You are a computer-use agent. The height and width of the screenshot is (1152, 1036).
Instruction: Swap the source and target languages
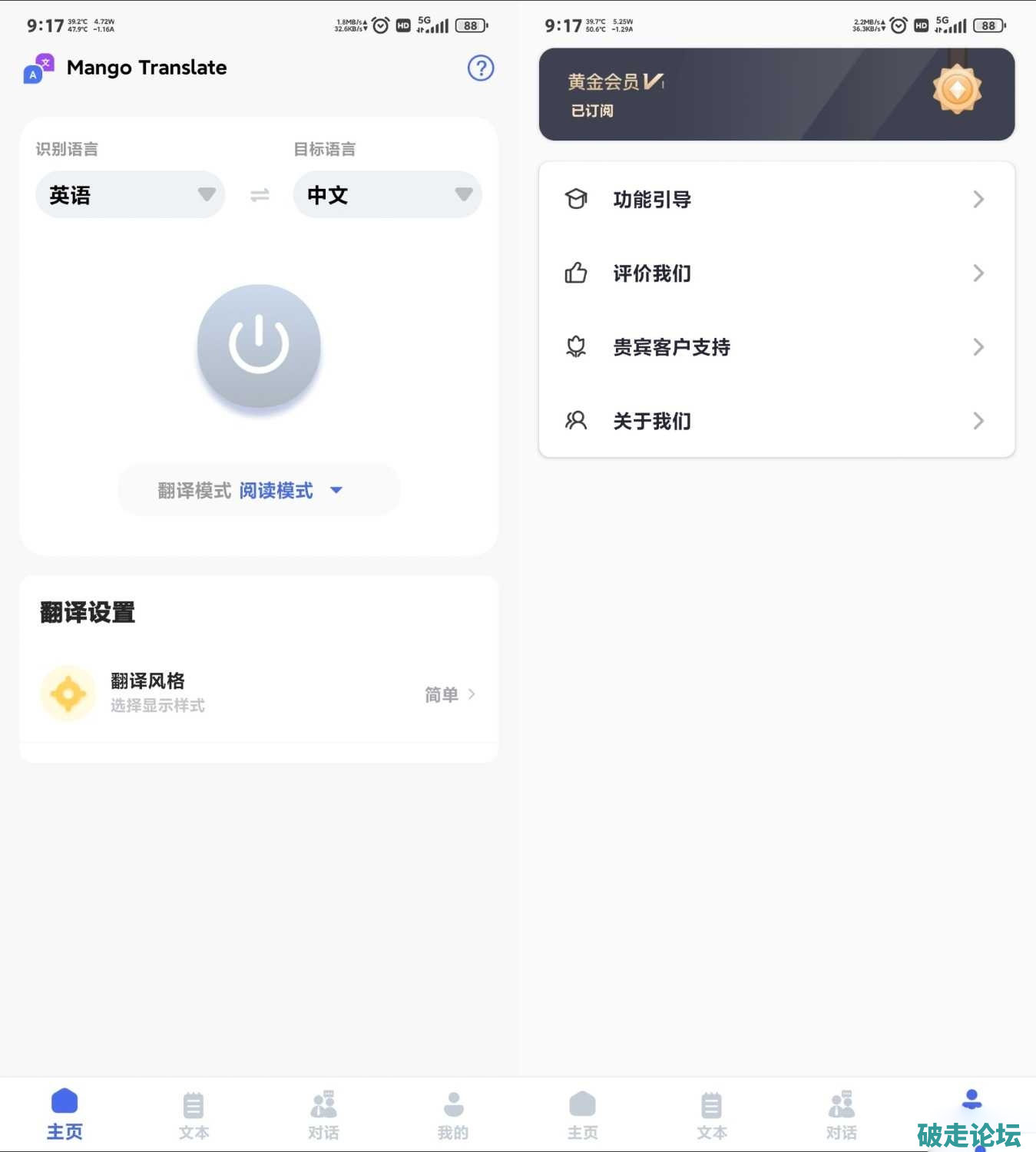260,195
